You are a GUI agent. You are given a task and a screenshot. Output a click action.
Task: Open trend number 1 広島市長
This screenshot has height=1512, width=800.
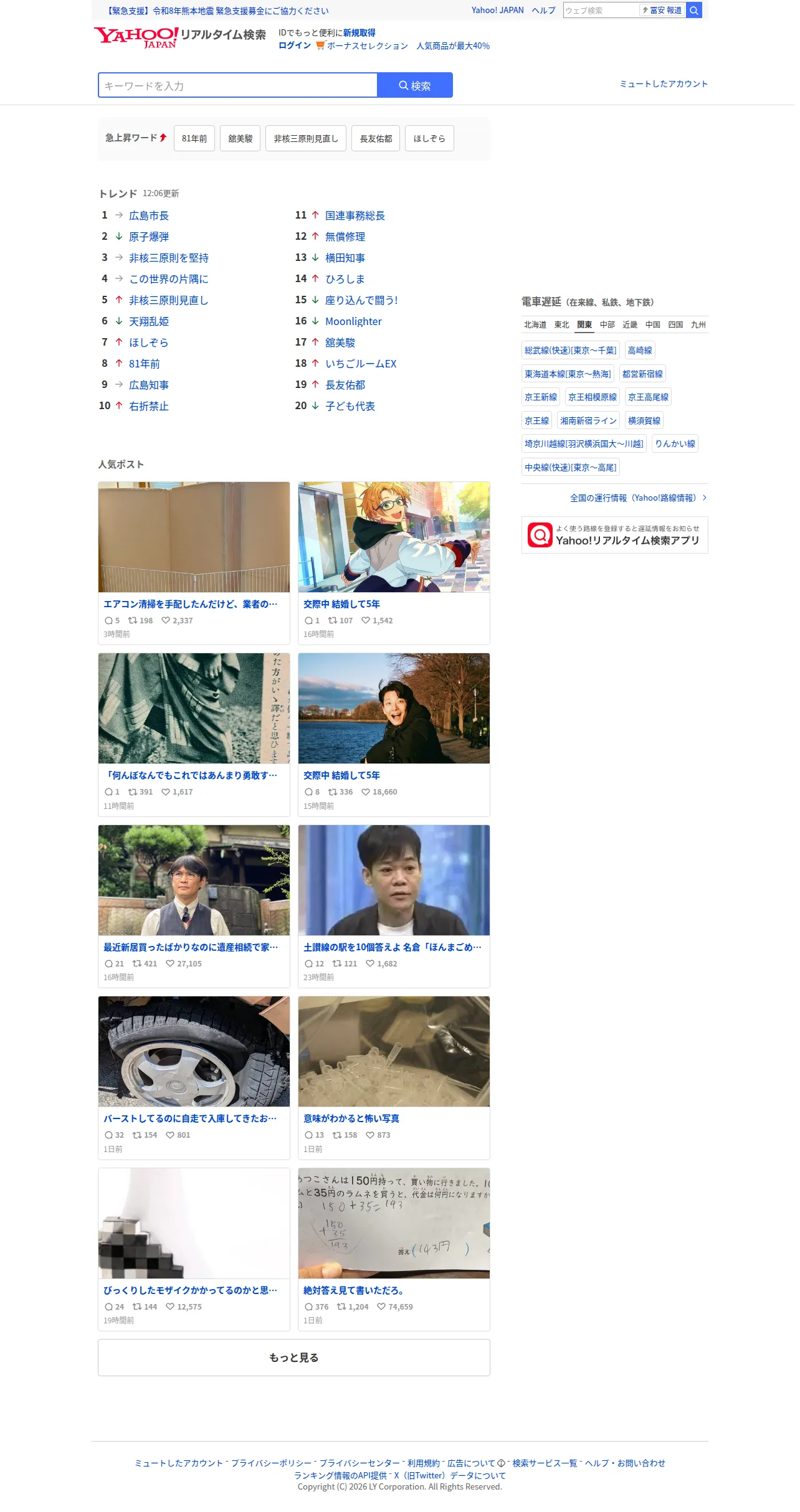149,215
